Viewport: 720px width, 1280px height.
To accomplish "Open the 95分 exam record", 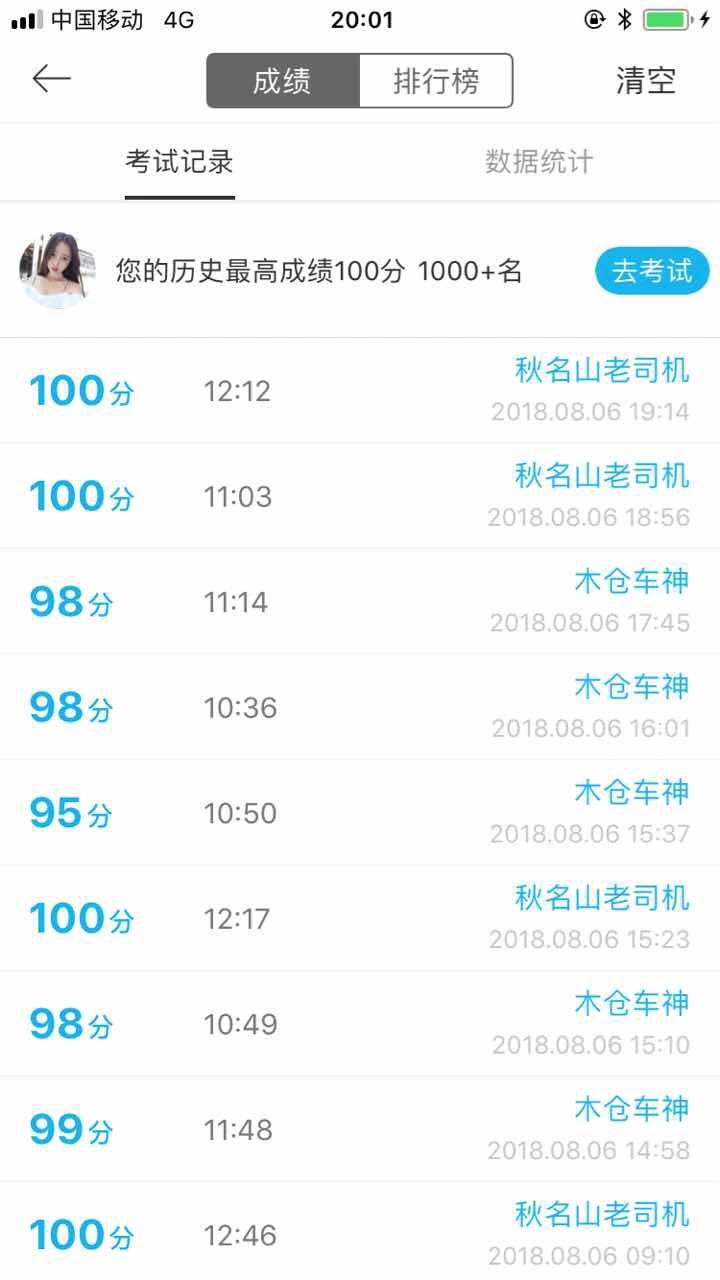I will [360, 813].
